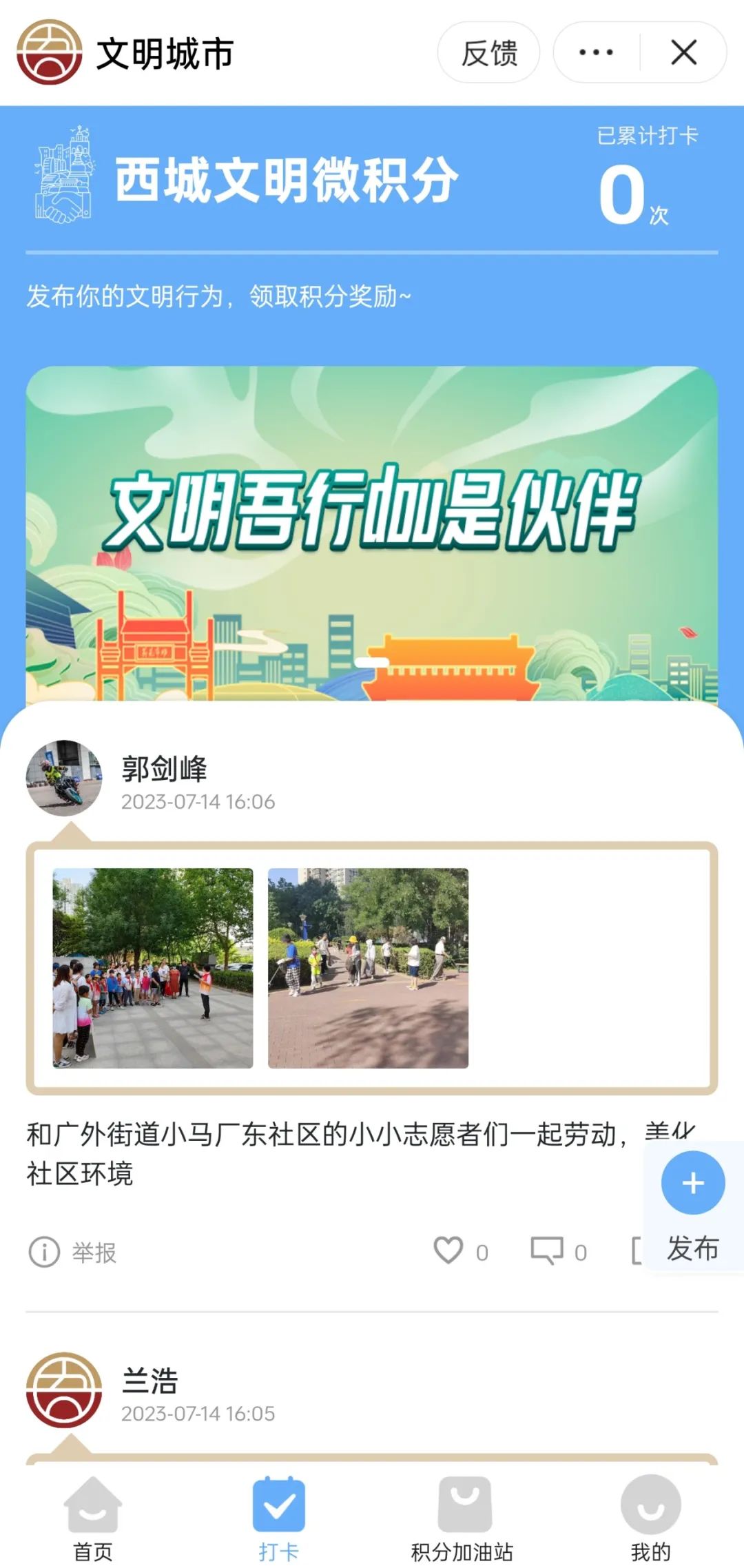Image resolution: width=744 pixels, height=1568 pixels.
Task: Switch to the 首页 tab
Action: [x=93, y=1516]
